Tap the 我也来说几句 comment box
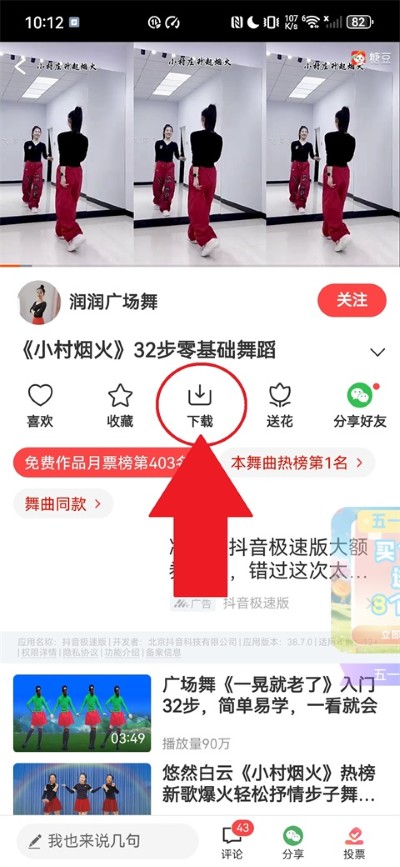This screenshot has width=400, height=867. (107, 841)
